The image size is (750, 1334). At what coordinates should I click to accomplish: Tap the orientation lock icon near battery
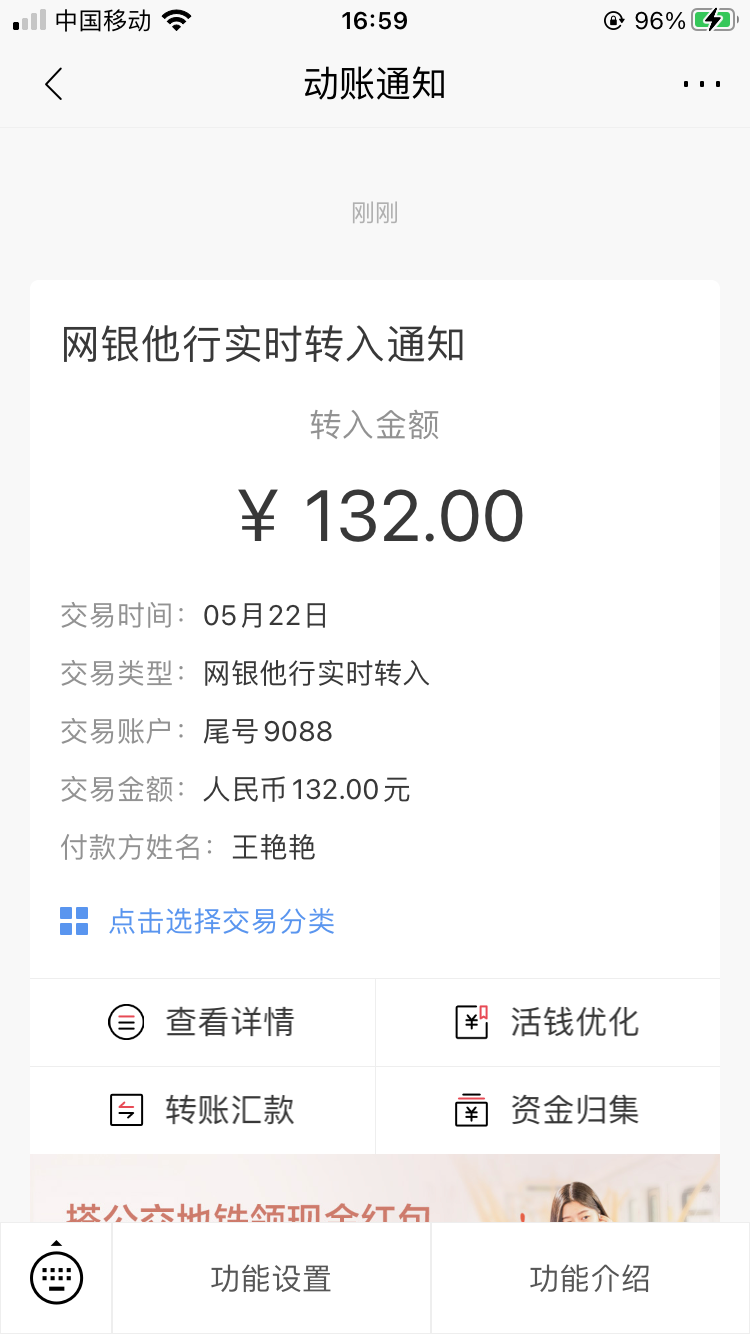pyautogui.click(x=612, y=18)
